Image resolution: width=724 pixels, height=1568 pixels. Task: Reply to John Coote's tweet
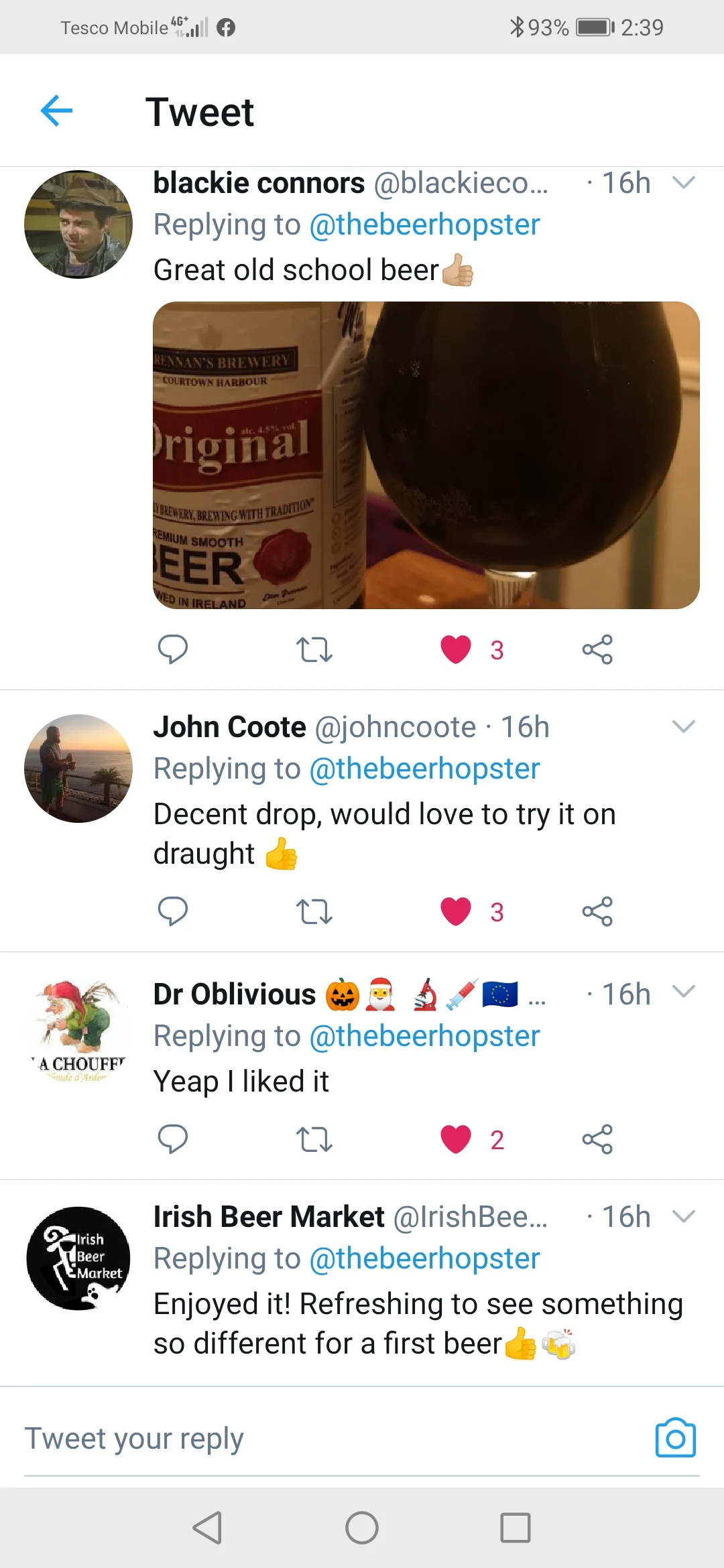(x=172, y=911)
